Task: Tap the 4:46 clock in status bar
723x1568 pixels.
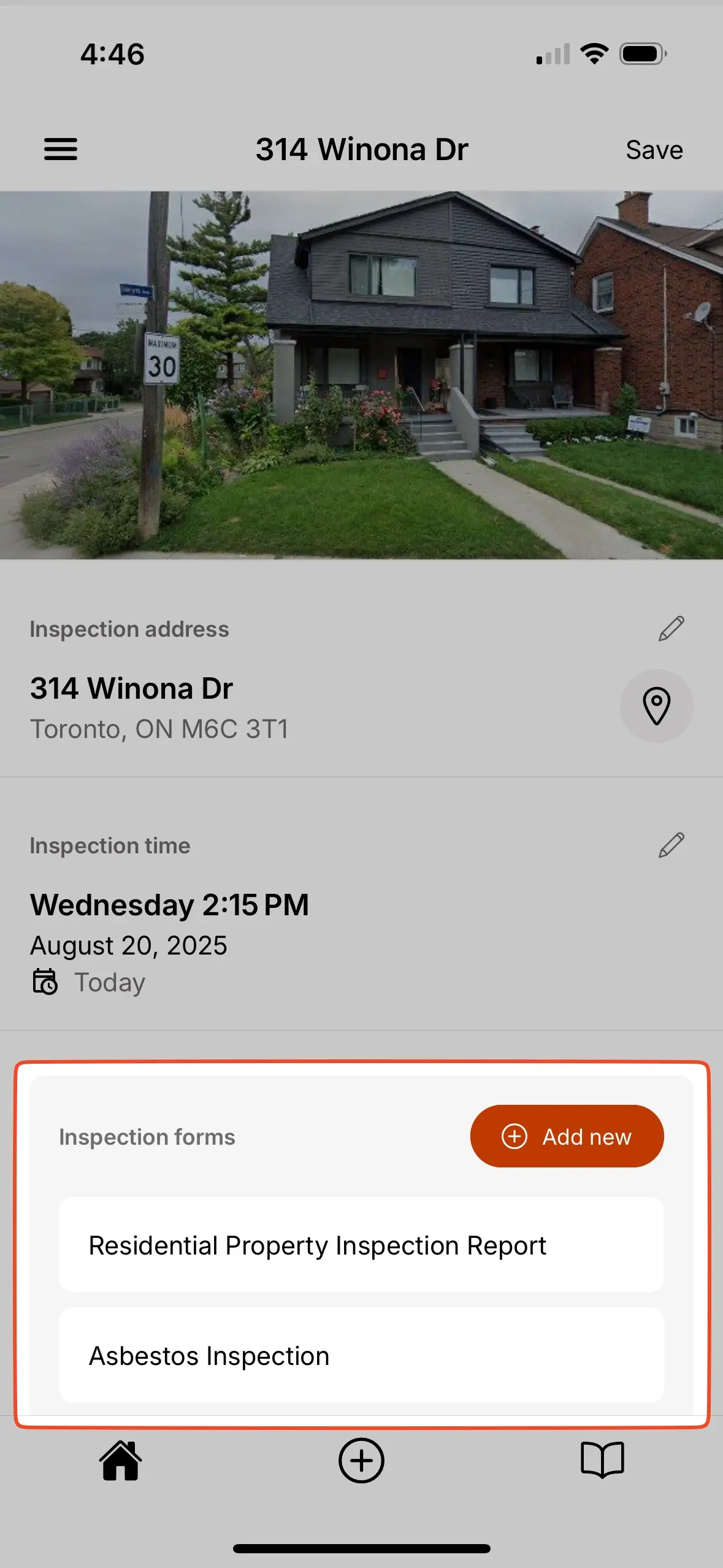Action: (x=112, y=55)
